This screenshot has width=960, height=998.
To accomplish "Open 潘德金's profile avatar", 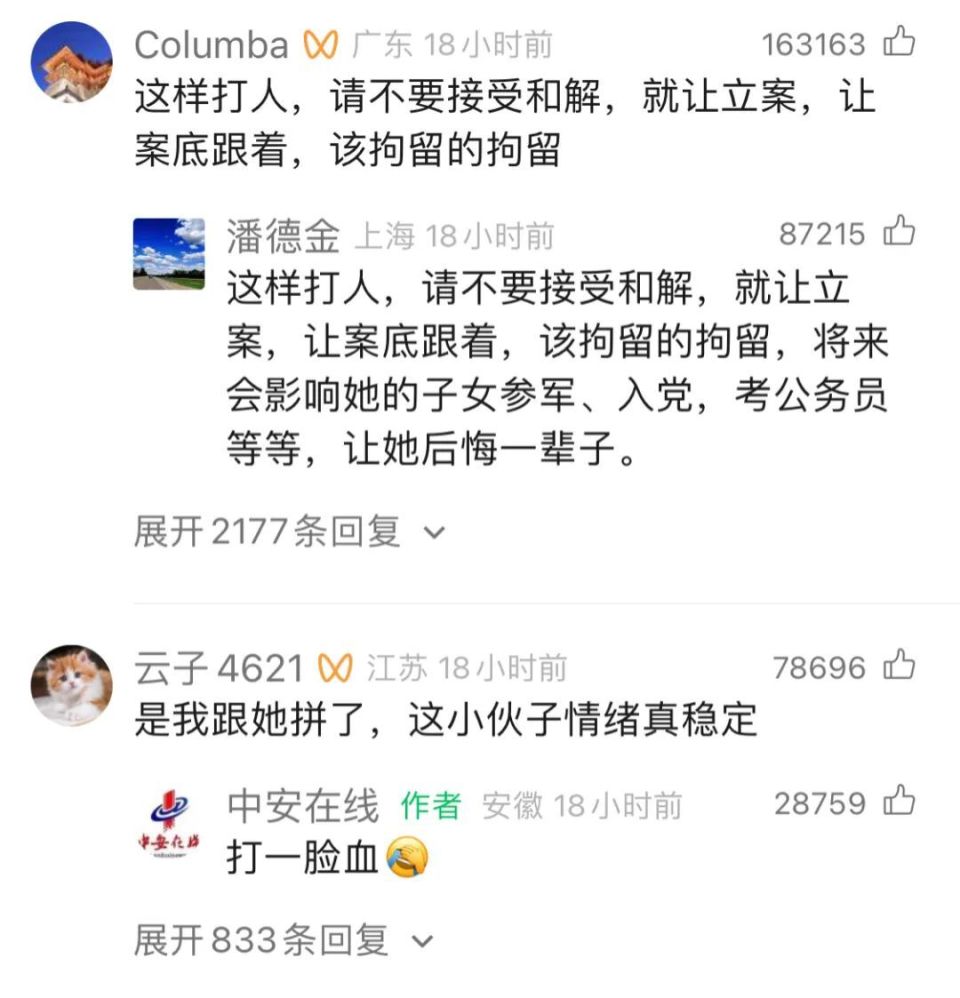I will click(169, 254).
